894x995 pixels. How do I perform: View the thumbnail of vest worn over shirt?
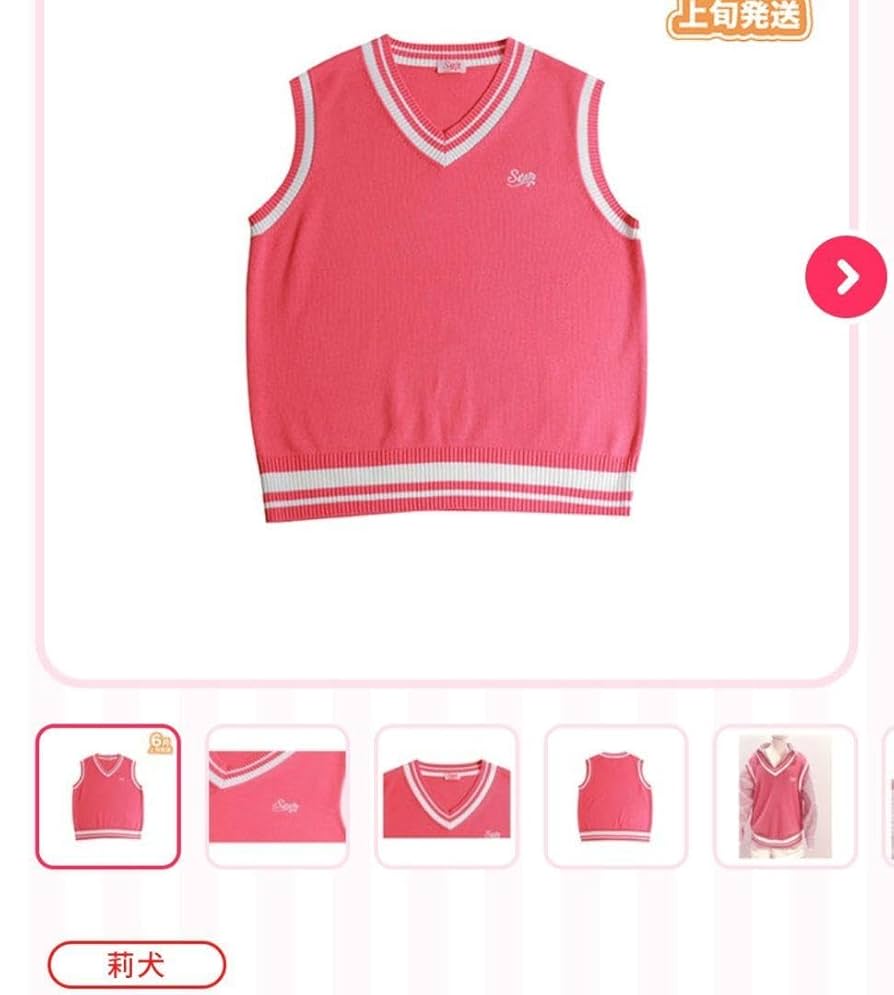tap(784, 796)
